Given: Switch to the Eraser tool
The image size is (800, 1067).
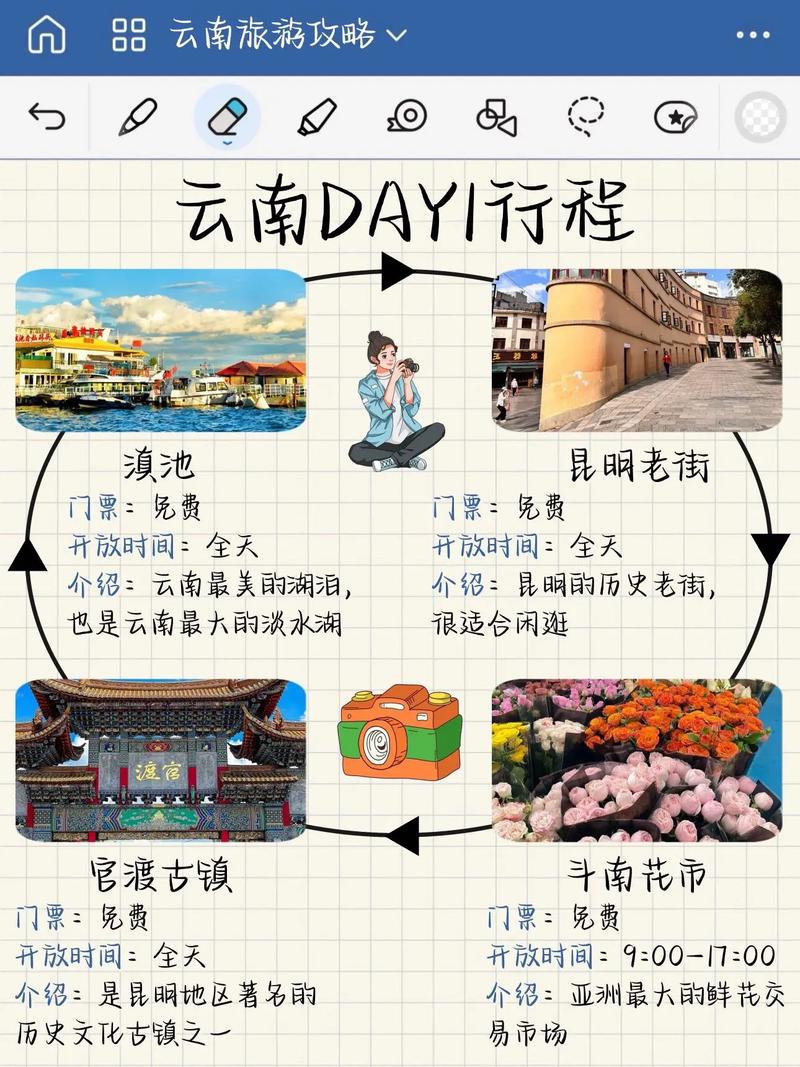Looking at the screenshot, I should click(x=226, y=117).
